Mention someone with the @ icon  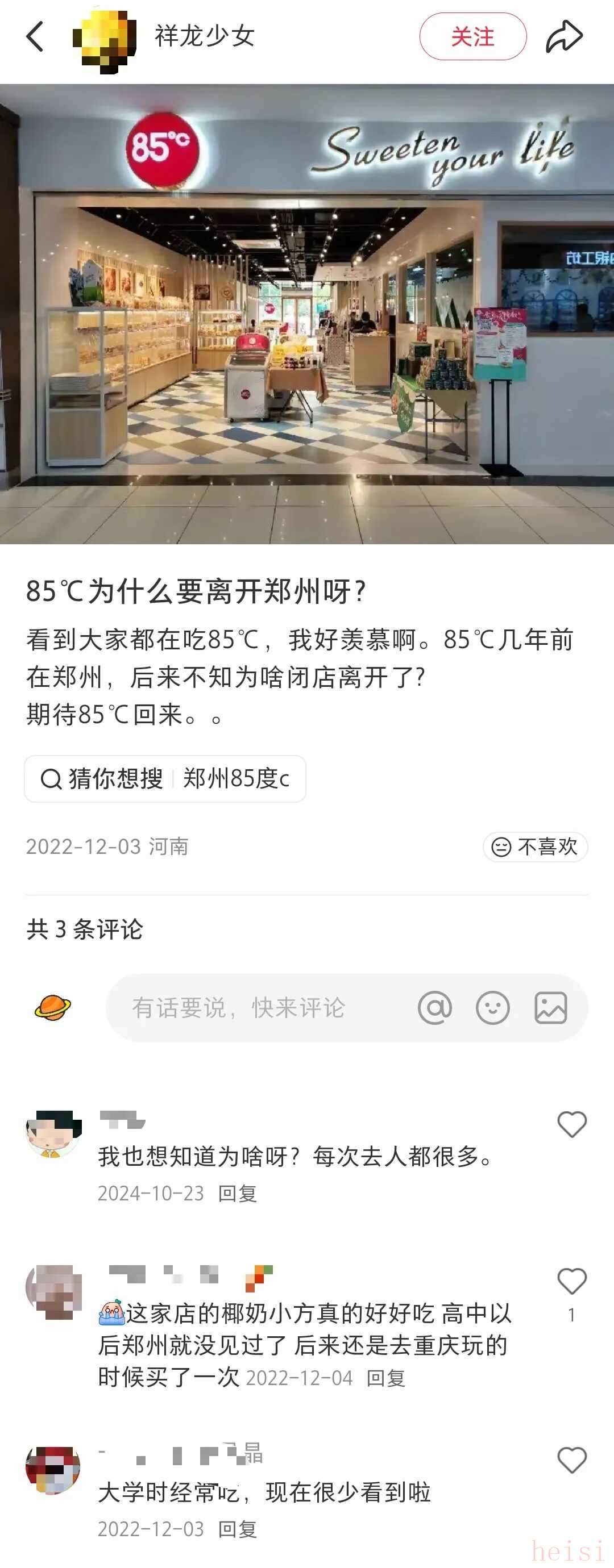(x=435, y=1008)
